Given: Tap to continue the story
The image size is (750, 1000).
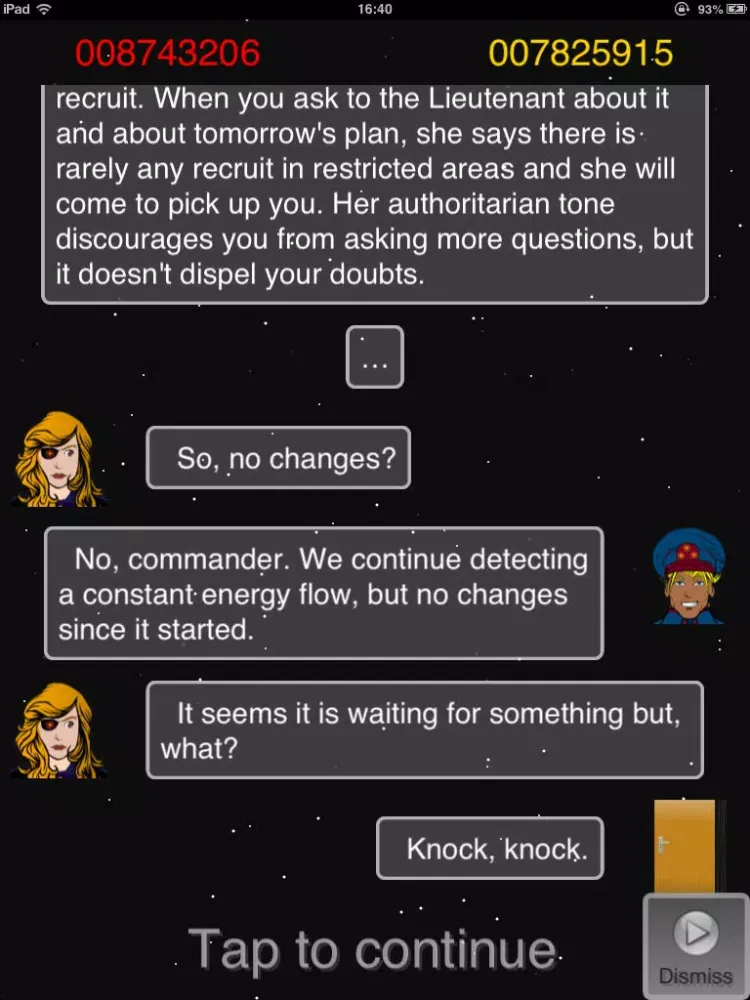Looking at the screenshot, I should [371, 950].
